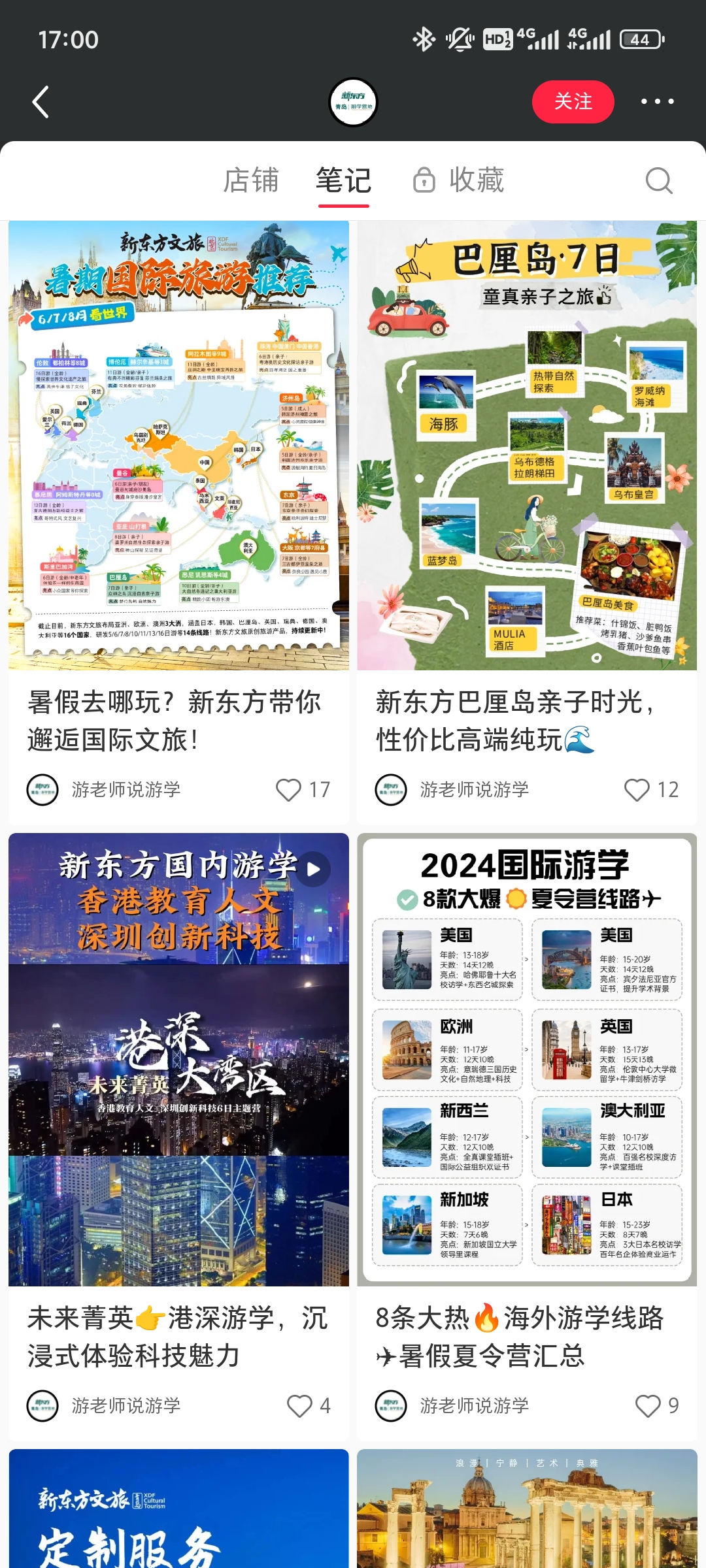Like the 港深游学 note

(300, 1405)
